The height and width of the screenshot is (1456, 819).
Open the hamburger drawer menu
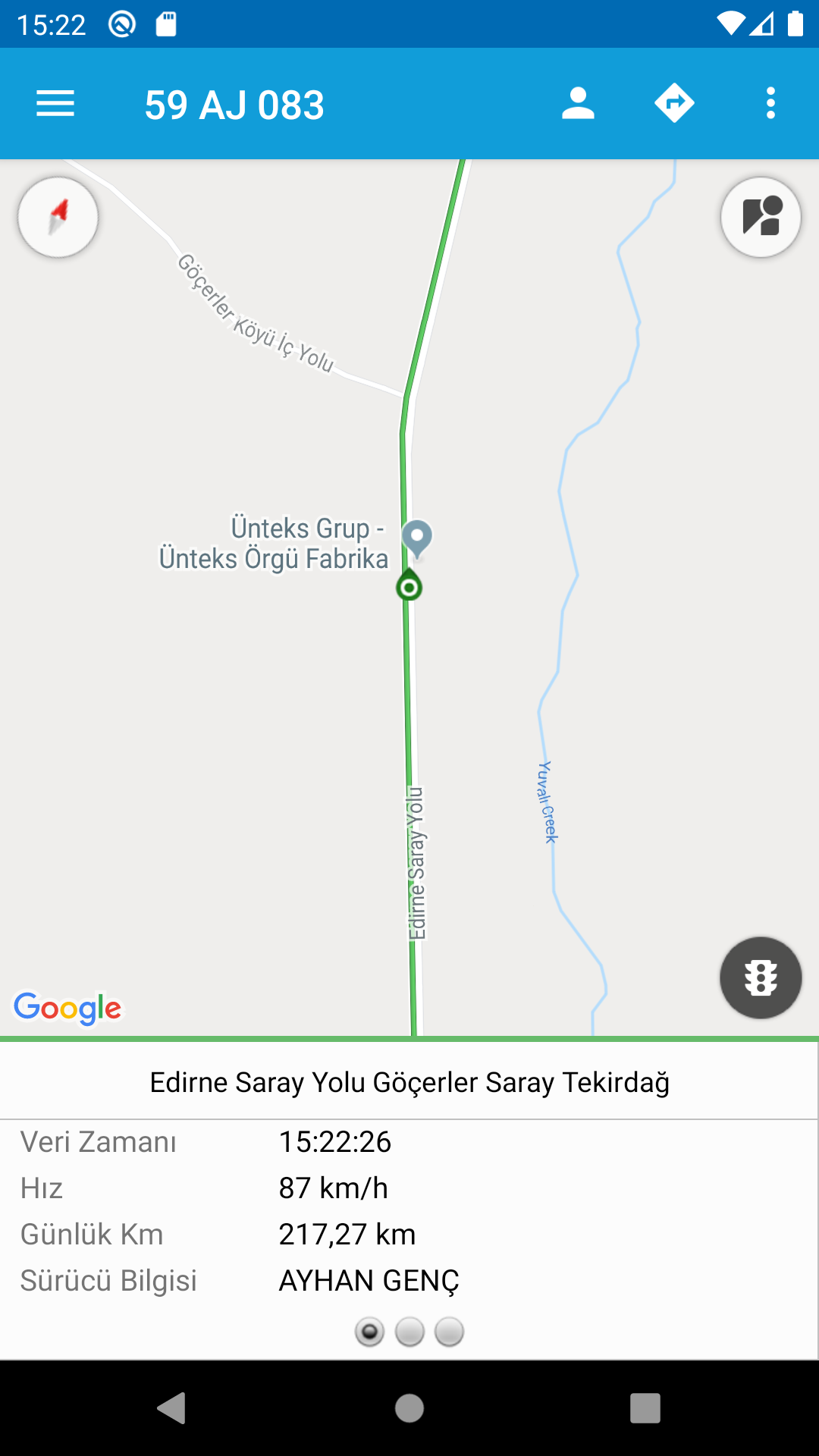[55, 103]
